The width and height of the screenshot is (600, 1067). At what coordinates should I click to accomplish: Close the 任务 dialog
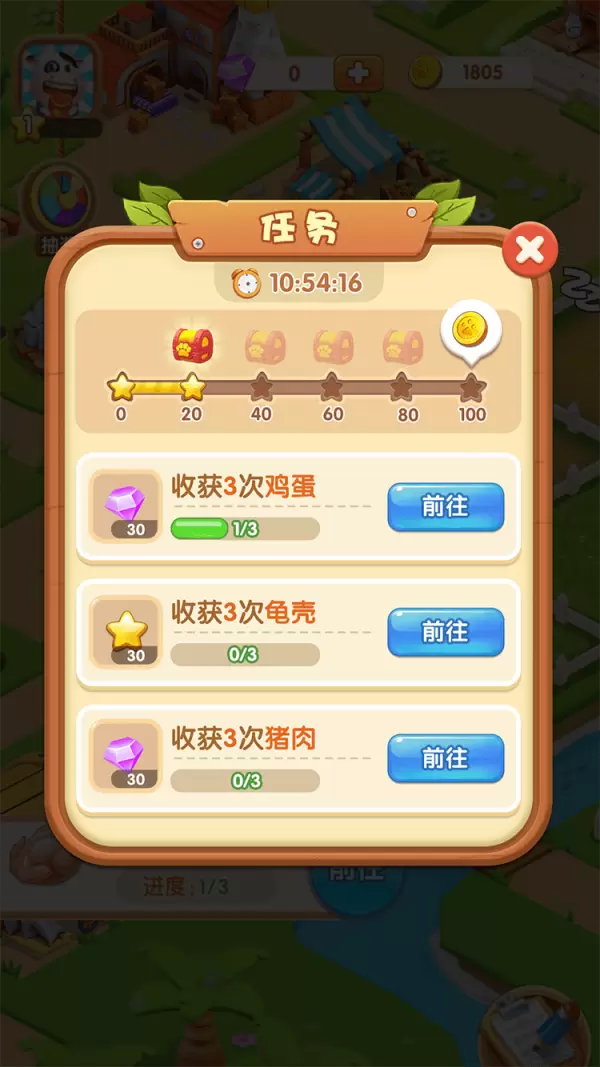click(529, 250)
